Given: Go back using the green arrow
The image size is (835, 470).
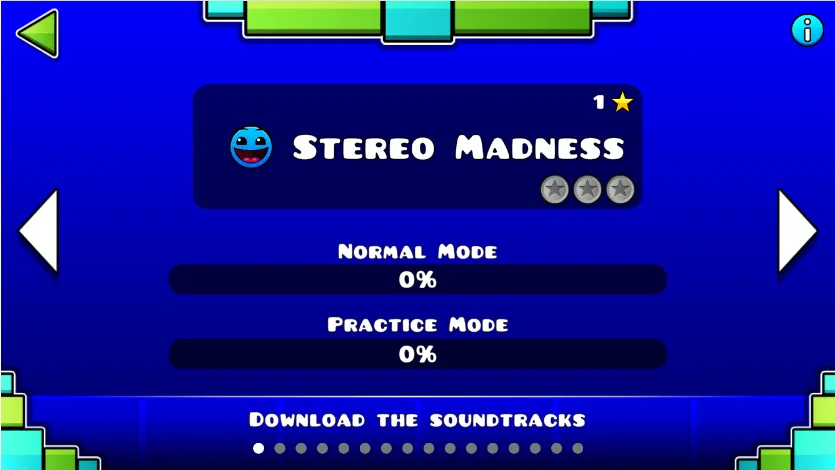Looking at the screenshot, I should [37, 33].
